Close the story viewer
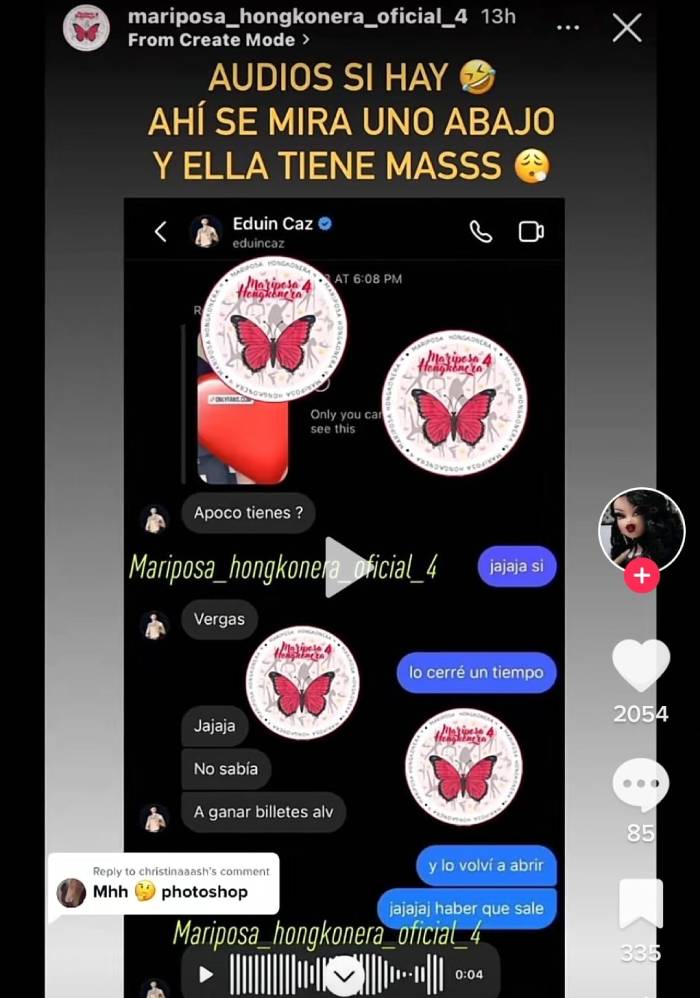 click(627, 28)
